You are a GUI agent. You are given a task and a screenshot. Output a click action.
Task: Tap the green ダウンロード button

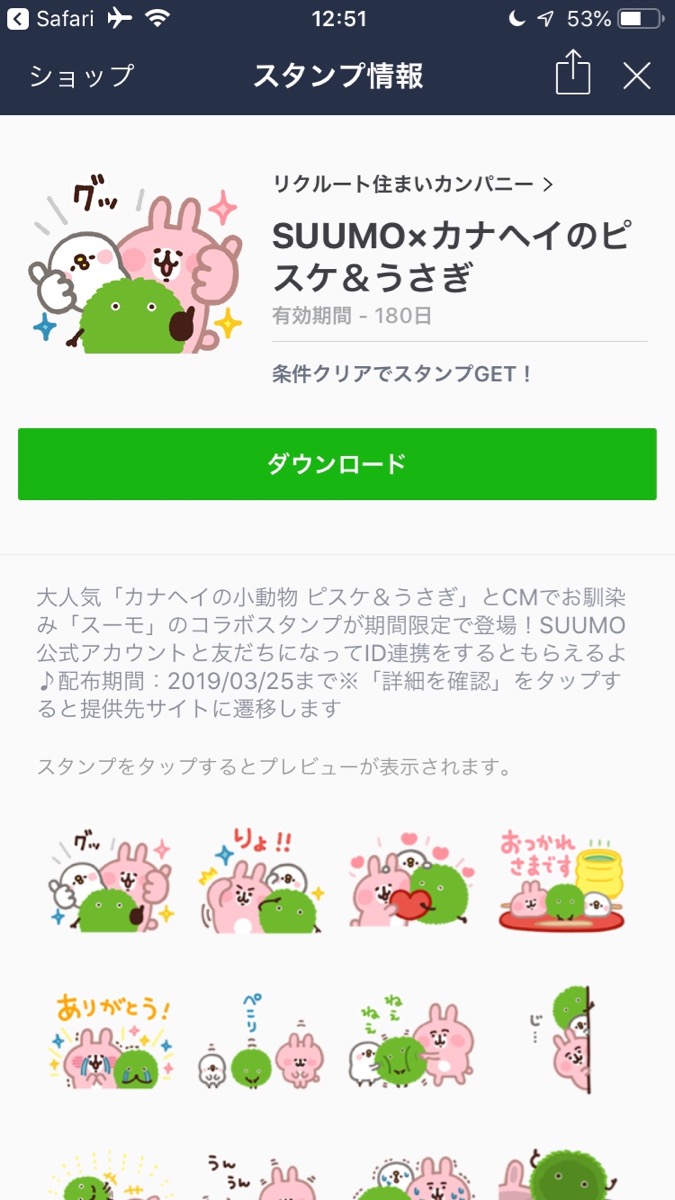click(x=337, y=464)
